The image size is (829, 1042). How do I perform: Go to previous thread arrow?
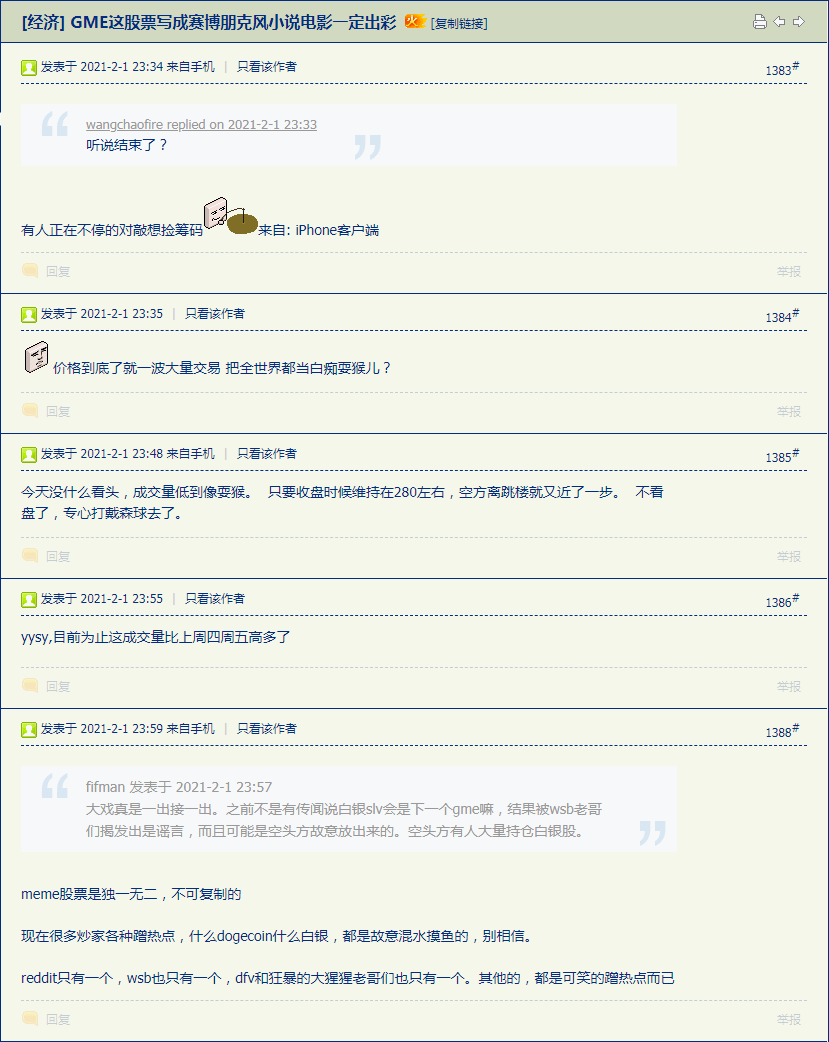pos(780,22)
